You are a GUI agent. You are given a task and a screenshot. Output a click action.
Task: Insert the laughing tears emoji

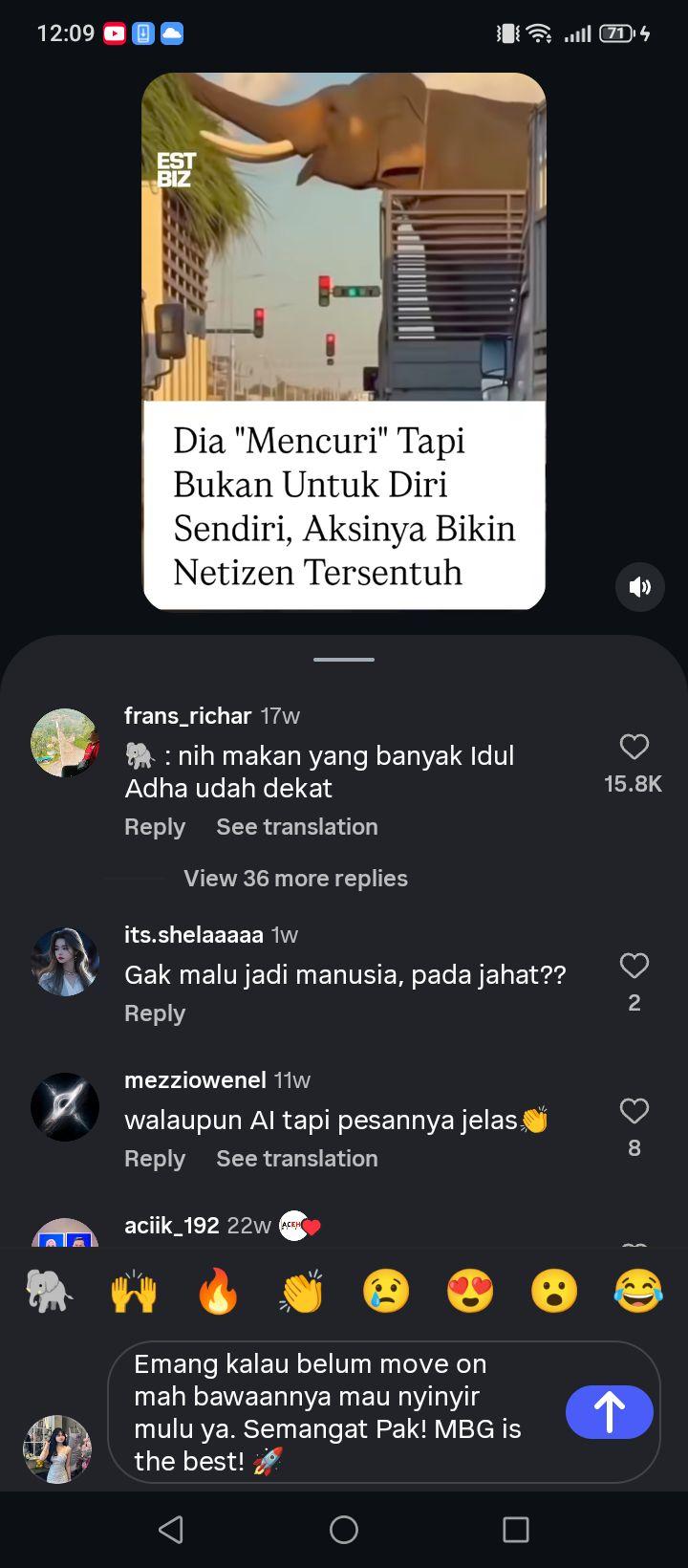[x=638, y=1292]
